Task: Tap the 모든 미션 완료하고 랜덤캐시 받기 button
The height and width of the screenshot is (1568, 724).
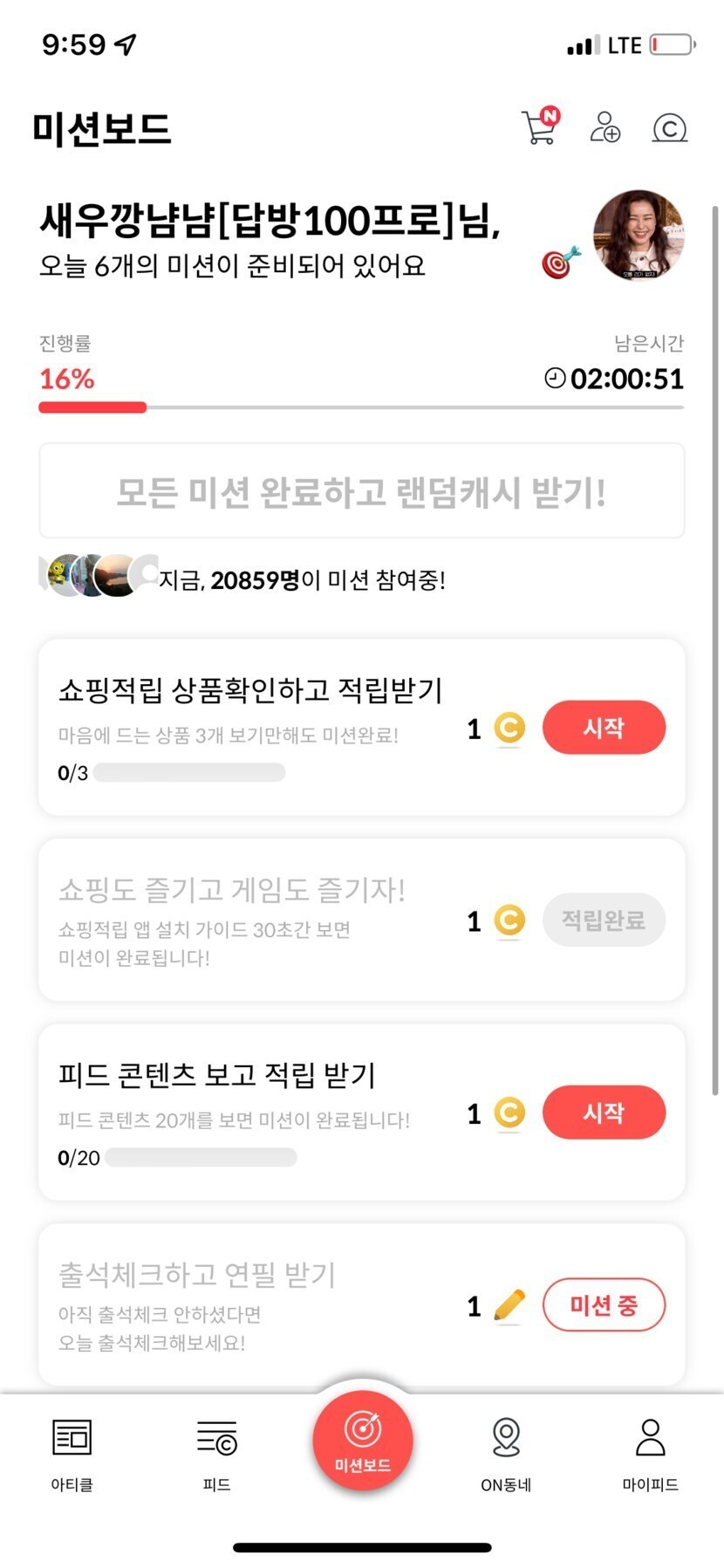Action: click(361, 491)
